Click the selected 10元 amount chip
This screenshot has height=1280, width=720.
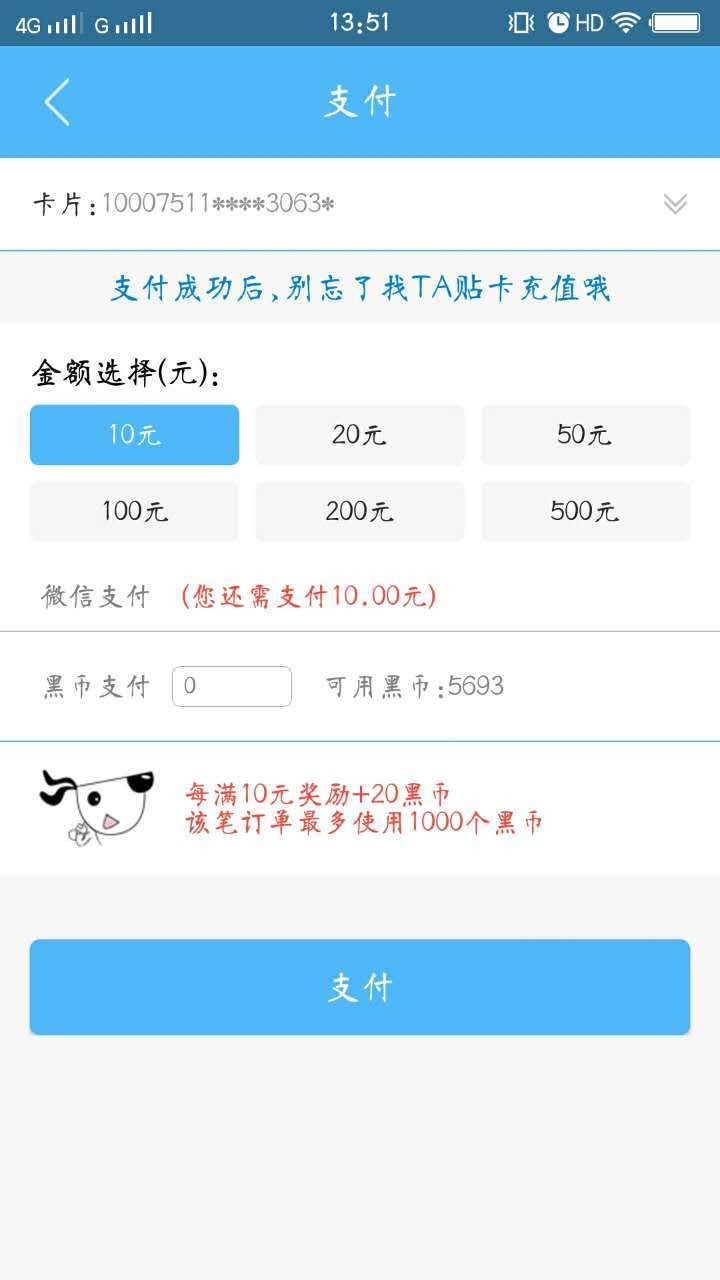pos(134,434)
